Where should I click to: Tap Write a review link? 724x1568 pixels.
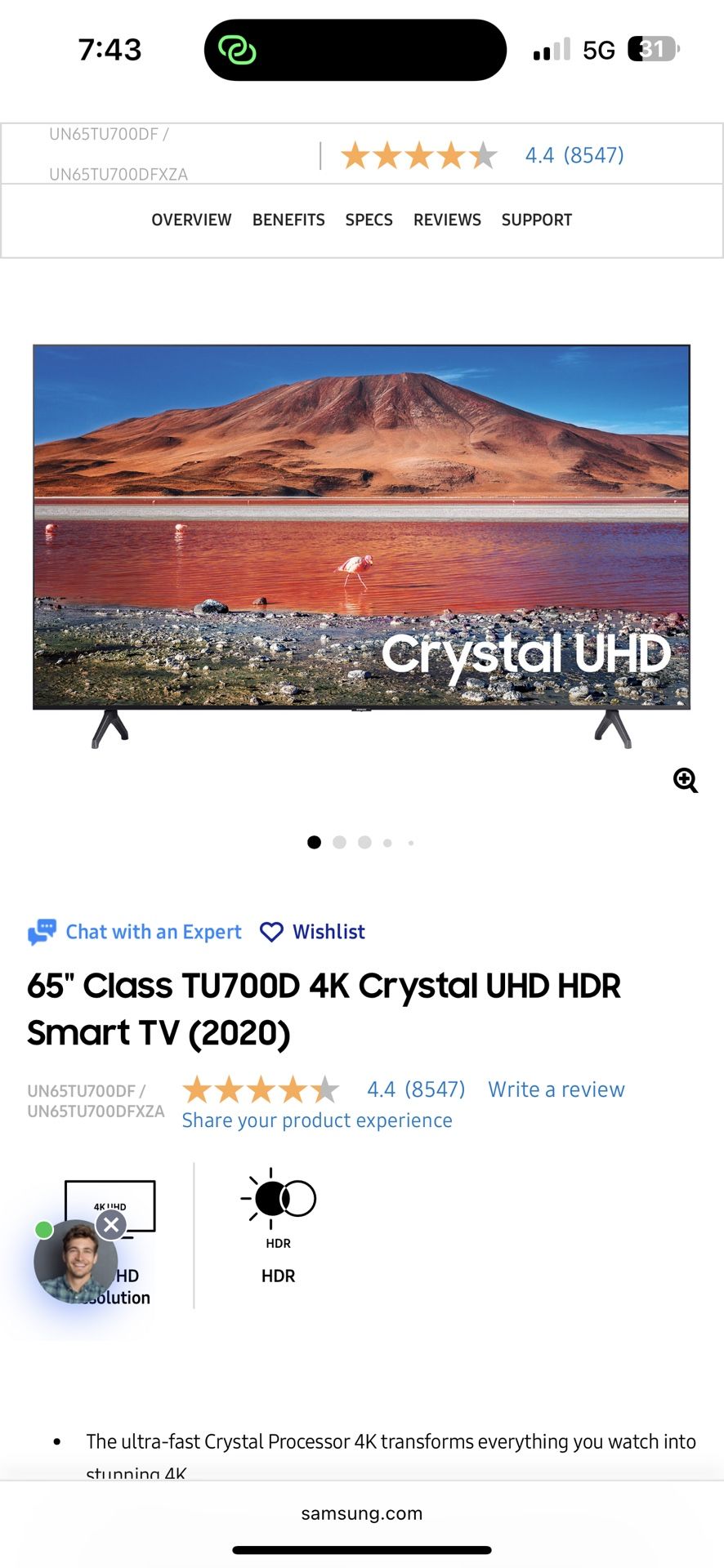tap(556, 1089)
